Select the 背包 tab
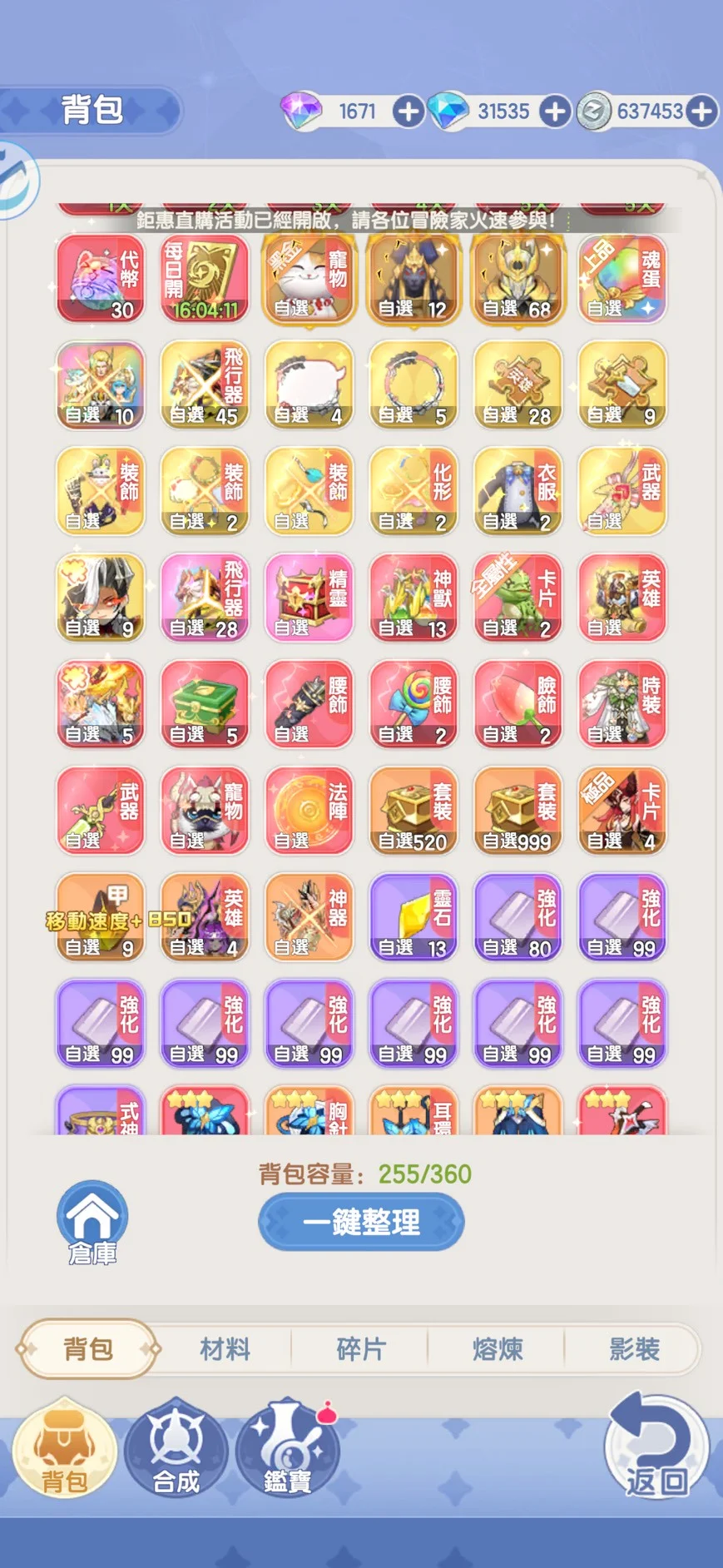The height and width of the screenshot is (1568, 723). [x=87, y=1349]
